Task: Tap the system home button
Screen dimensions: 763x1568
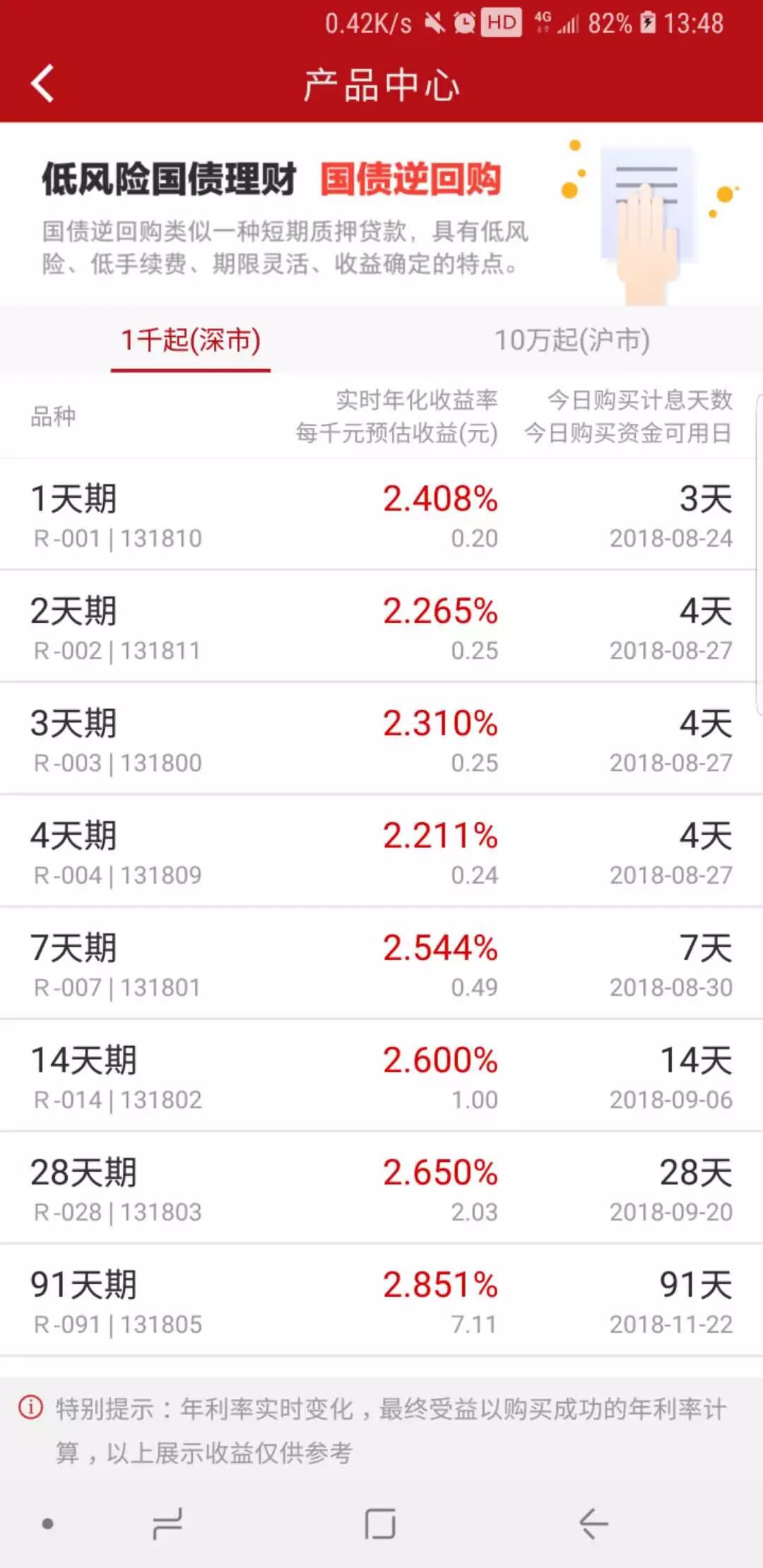Action: (380, 1524)
